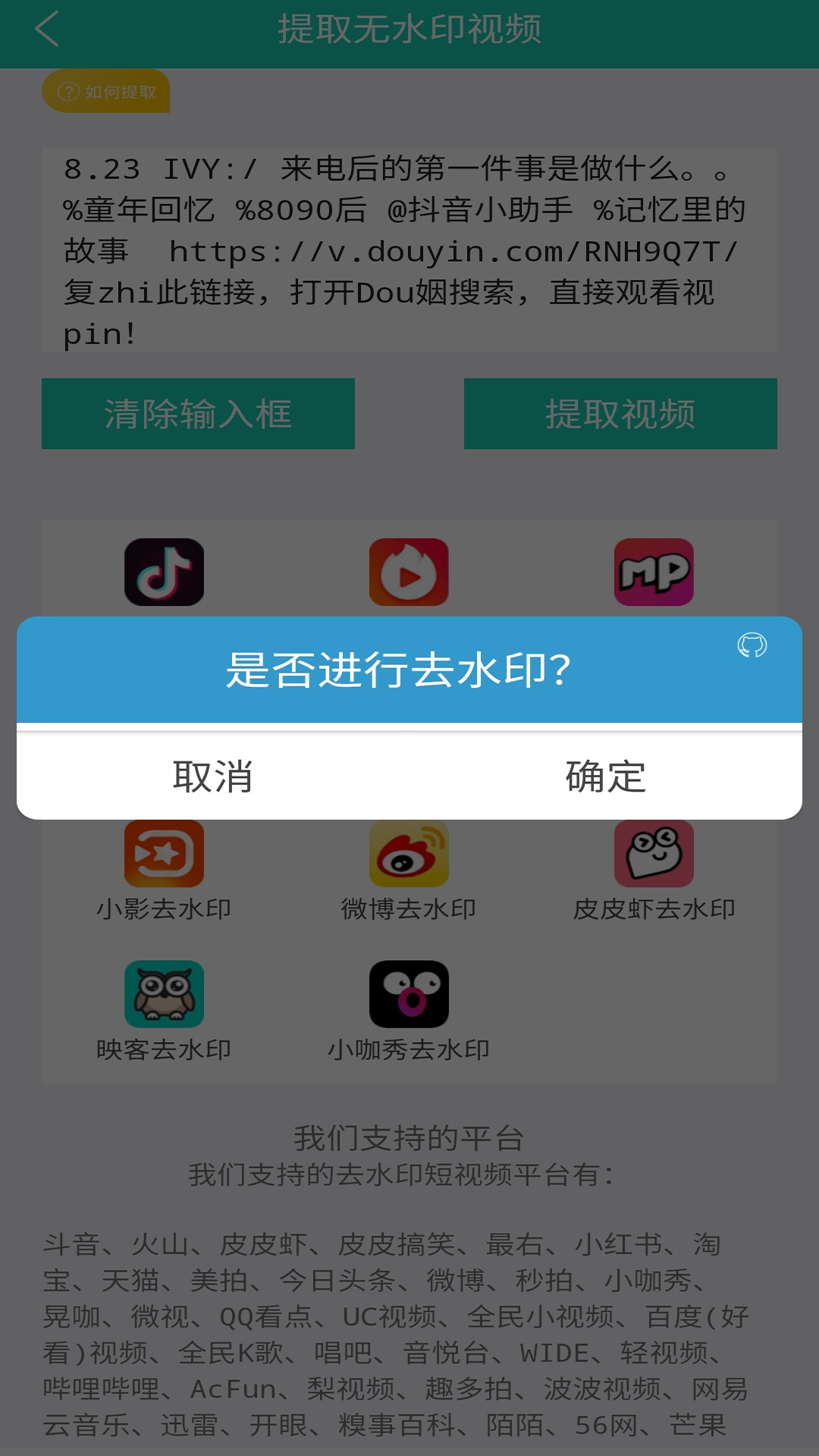This screenshot has height=1456, width=819.
Task: Tap the GitHub icon in dialog header
Action: click(x=752, y=645)
